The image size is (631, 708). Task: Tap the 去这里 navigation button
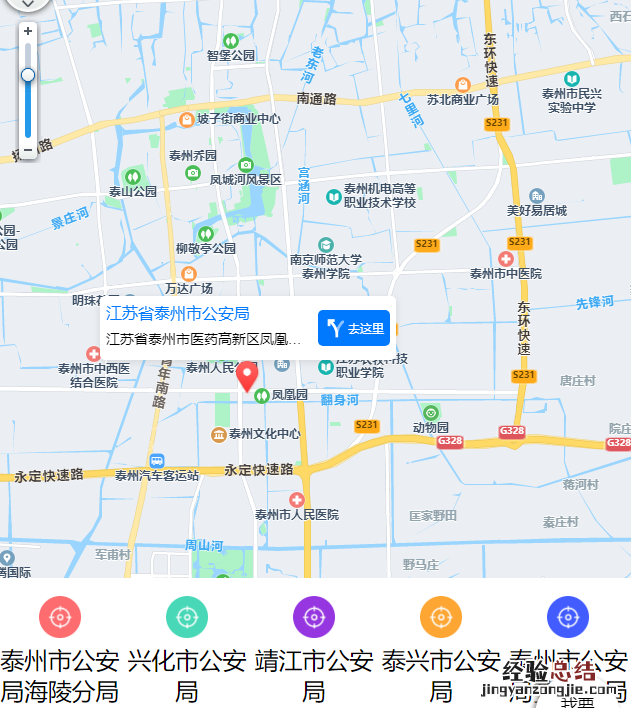point(354,328)
